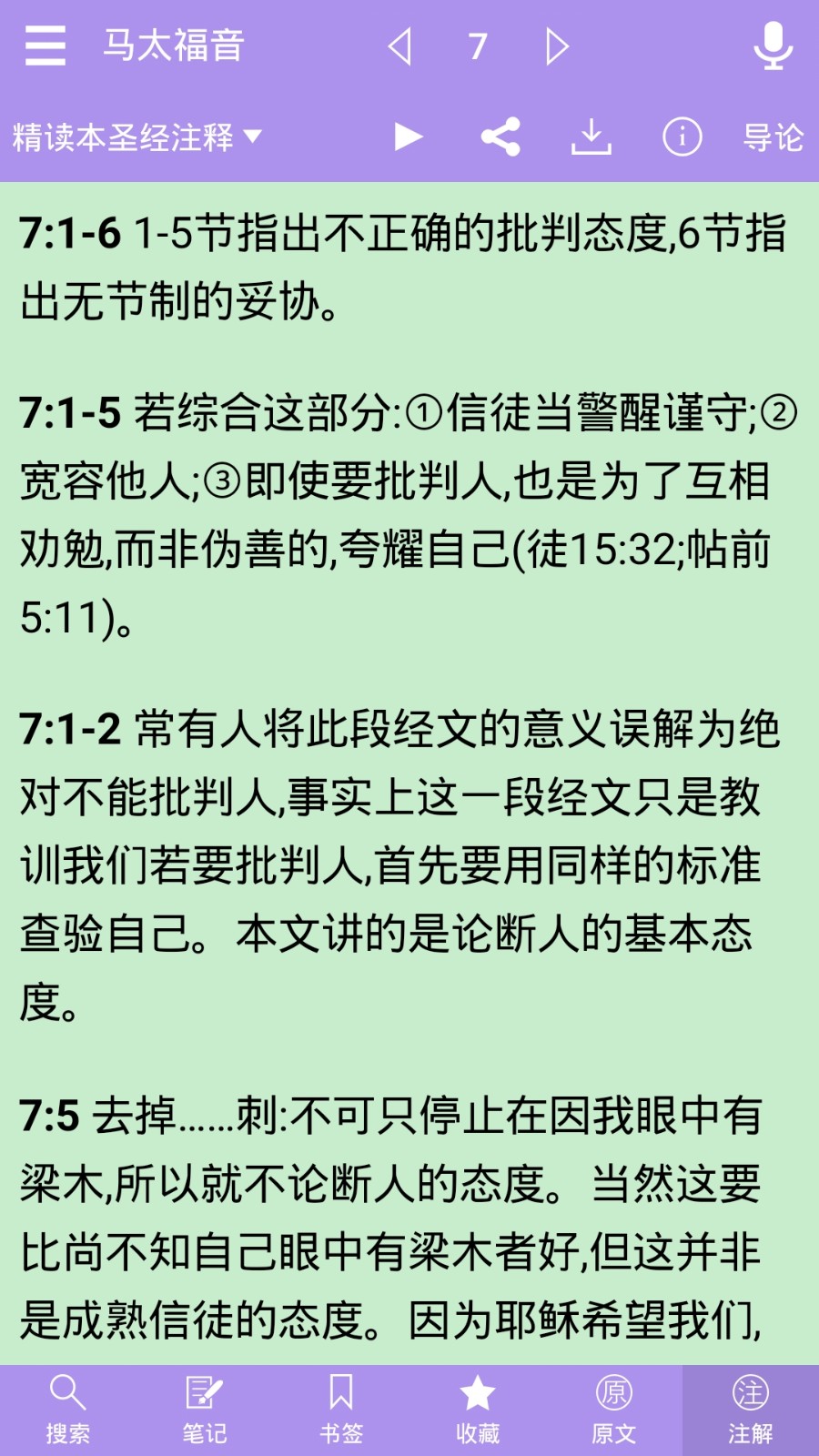Start audio playback of the commentary
The image size is (819, 1456).
[x=409, y=135]
